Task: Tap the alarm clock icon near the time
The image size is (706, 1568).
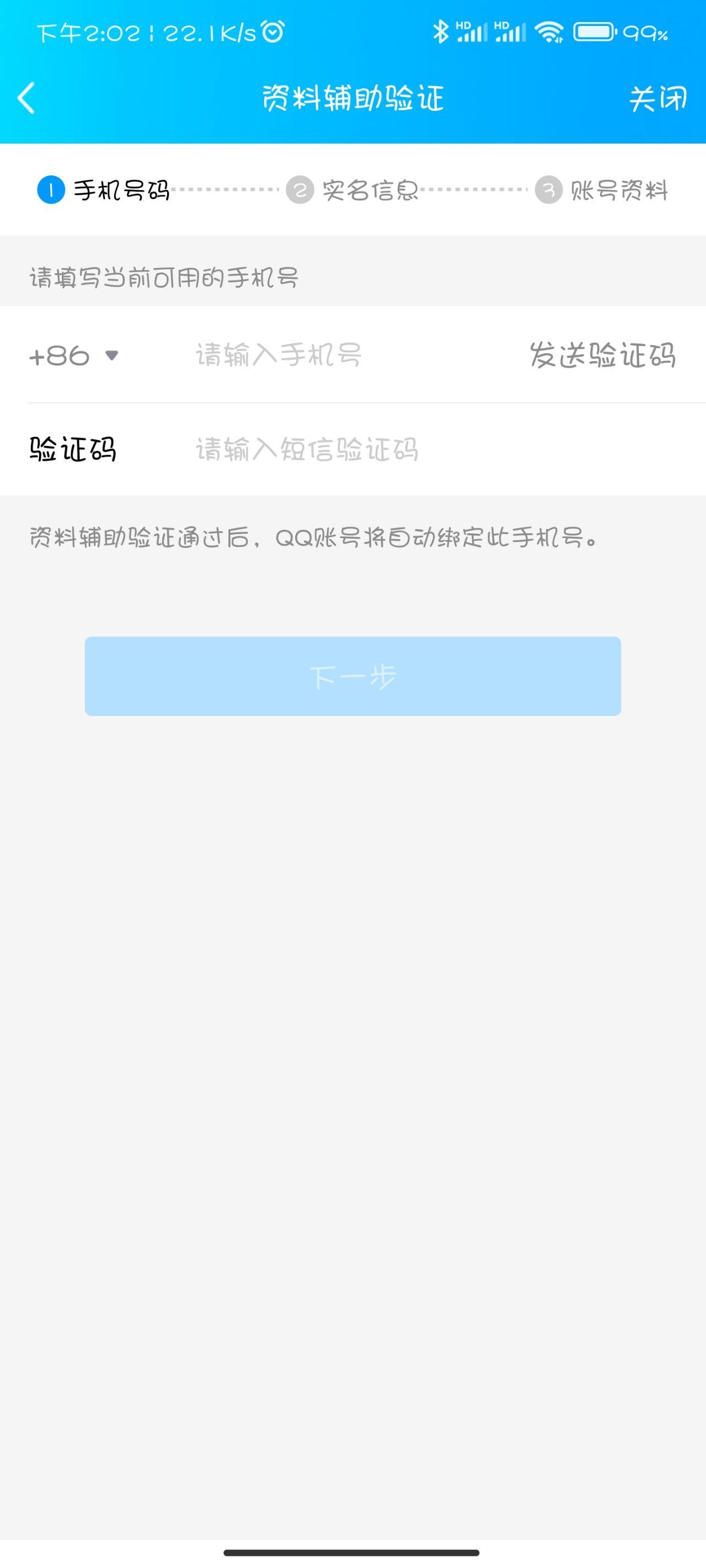Action: click(x=272, y=34)
